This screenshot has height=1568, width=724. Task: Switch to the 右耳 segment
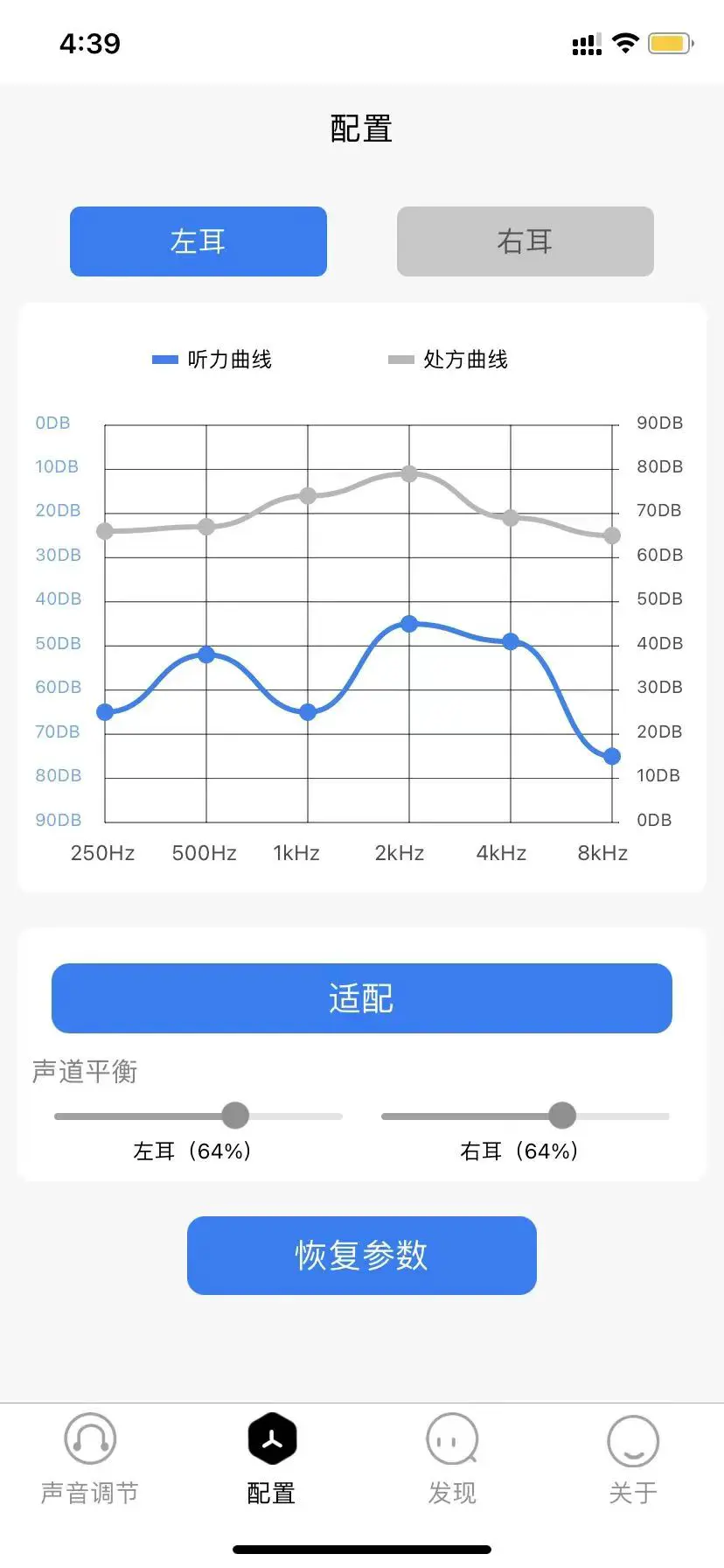point(525,241)
